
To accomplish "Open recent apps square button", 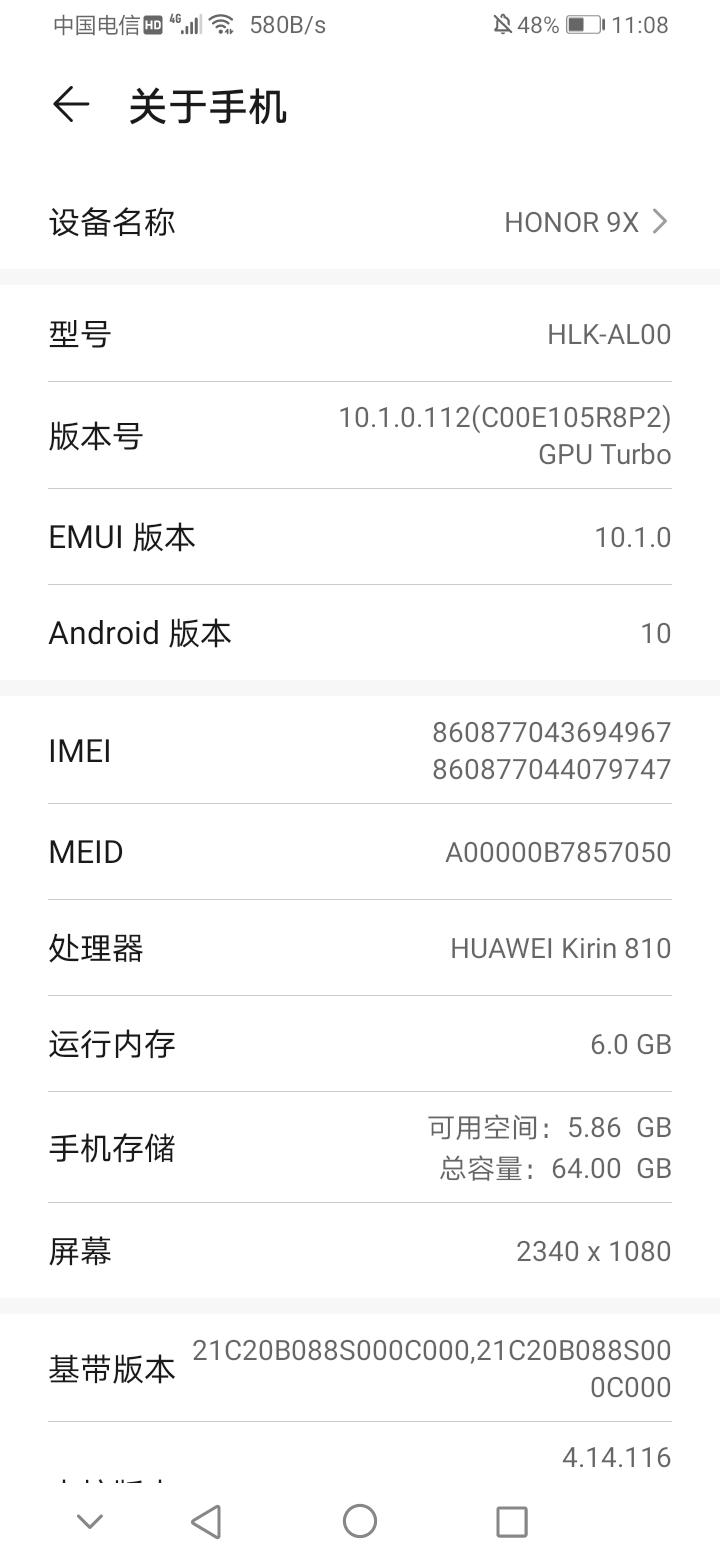I will click(512, 1521).
